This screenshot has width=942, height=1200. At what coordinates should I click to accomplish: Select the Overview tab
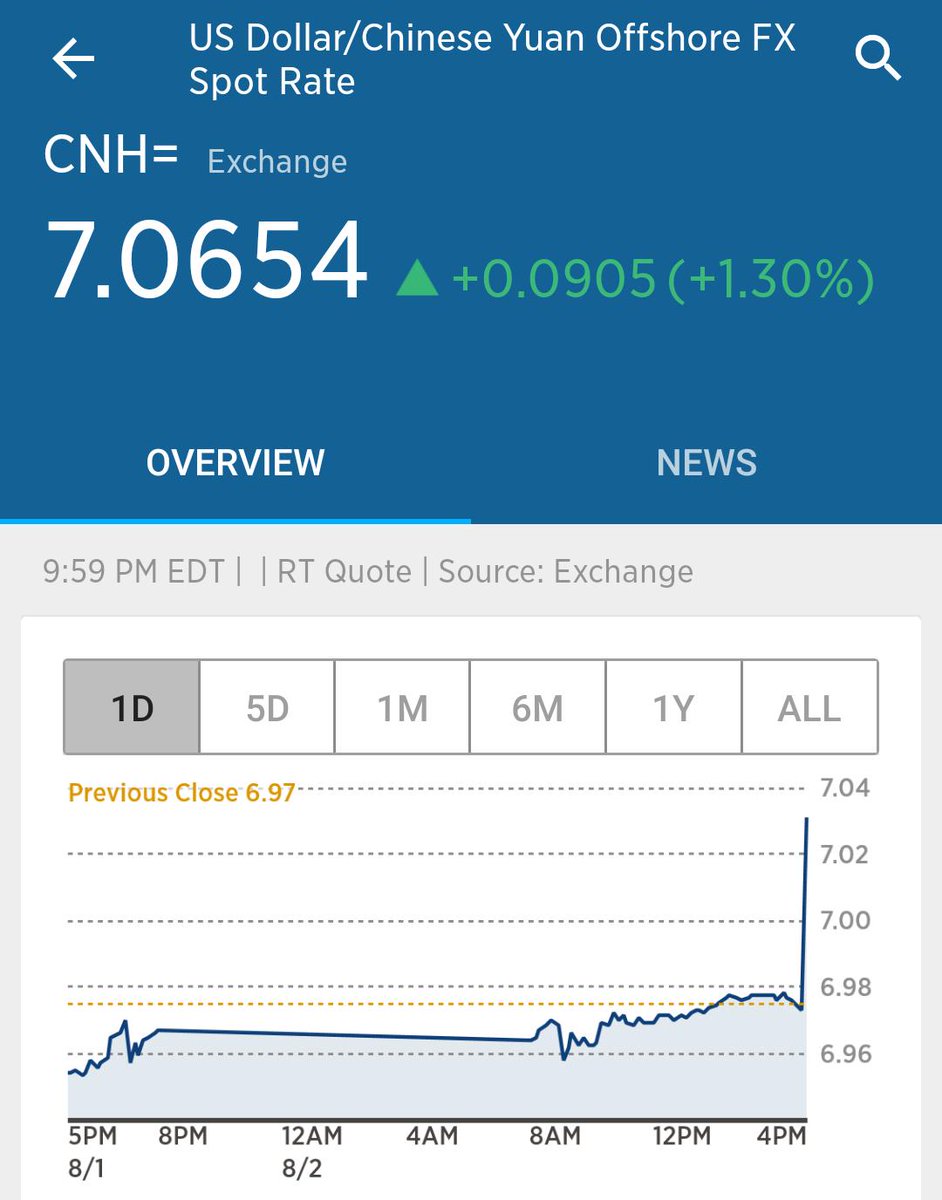click(x=235, y=463)
